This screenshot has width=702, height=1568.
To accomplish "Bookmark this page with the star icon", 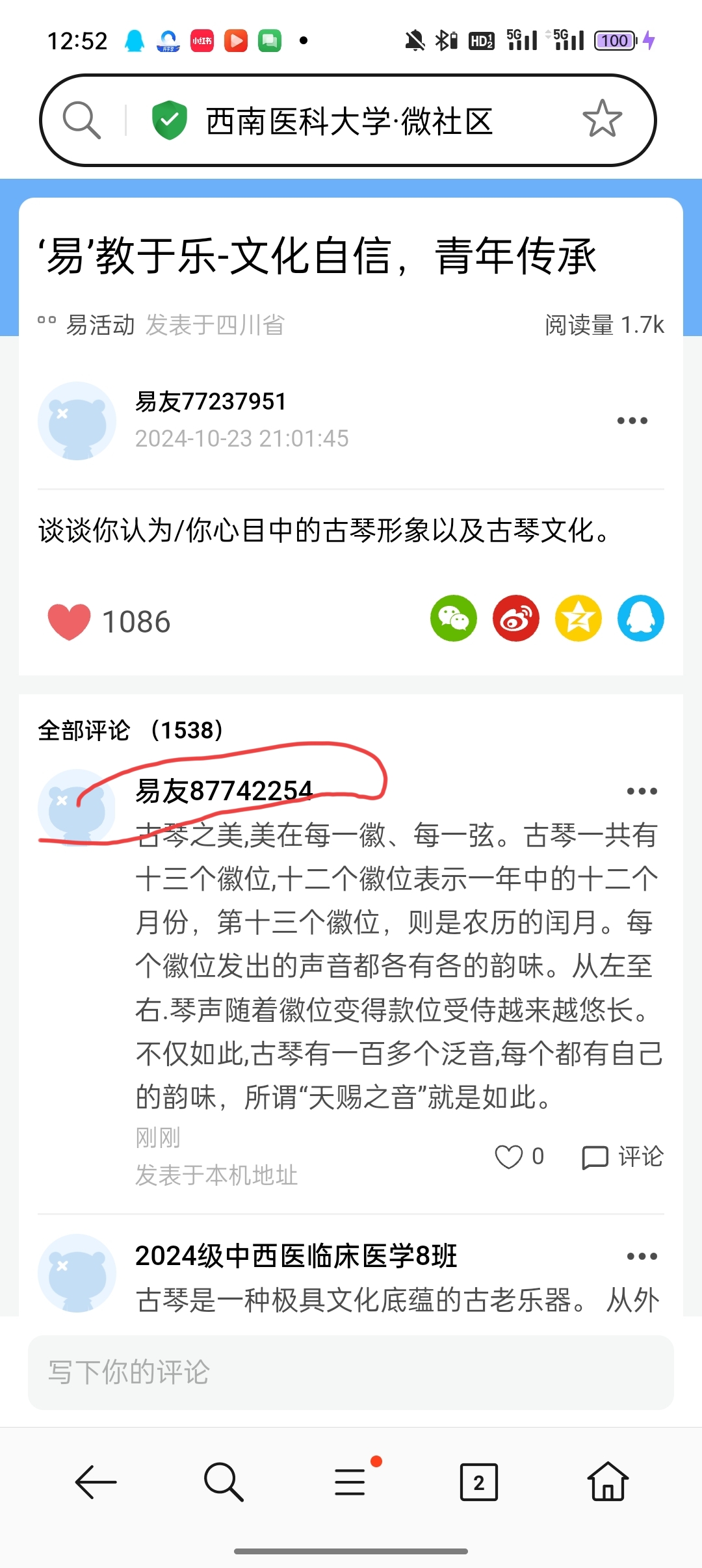I will point(602,119).
